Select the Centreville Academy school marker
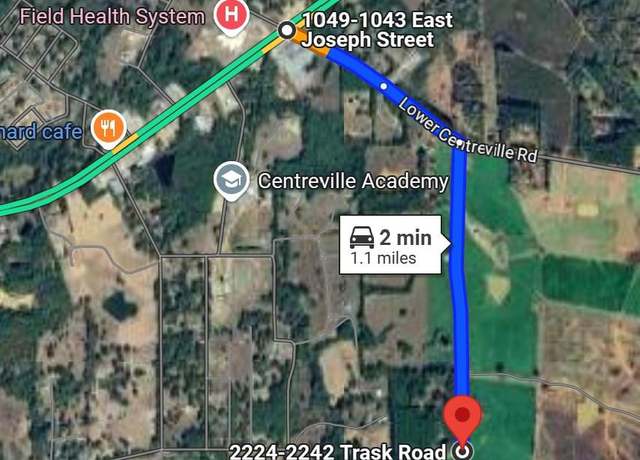This screenshot has height=460, width=640. (x=233, y=180)
